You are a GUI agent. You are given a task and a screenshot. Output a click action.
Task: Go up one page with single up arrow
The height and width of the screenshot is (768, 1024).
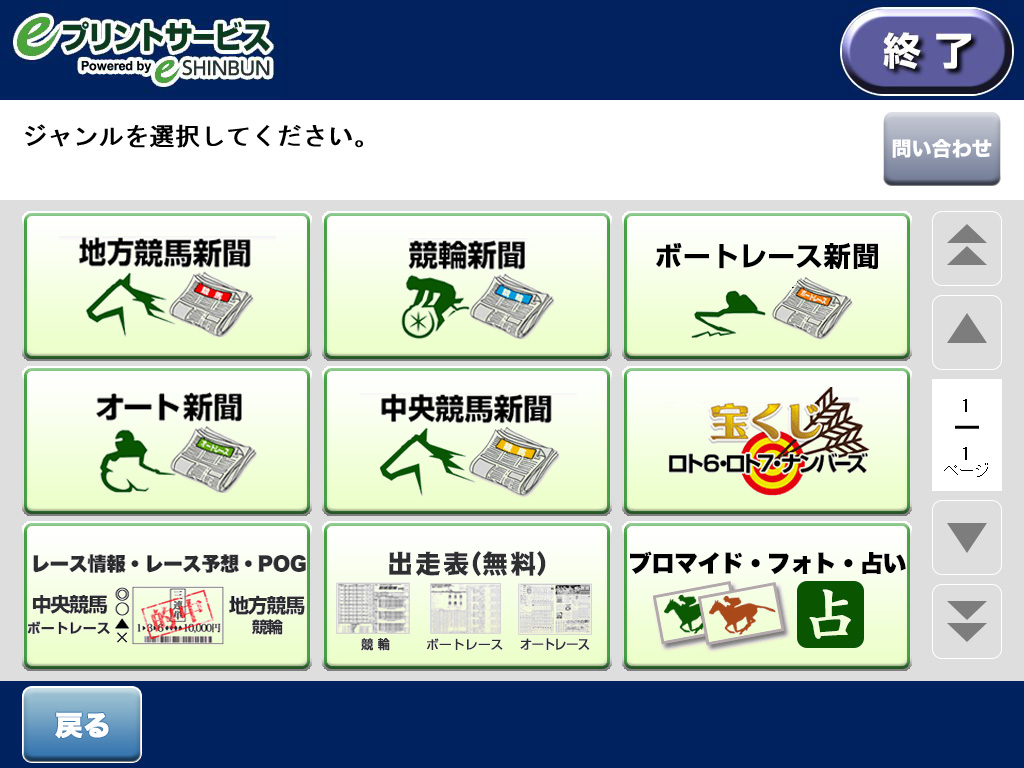[x=966, y=331]
